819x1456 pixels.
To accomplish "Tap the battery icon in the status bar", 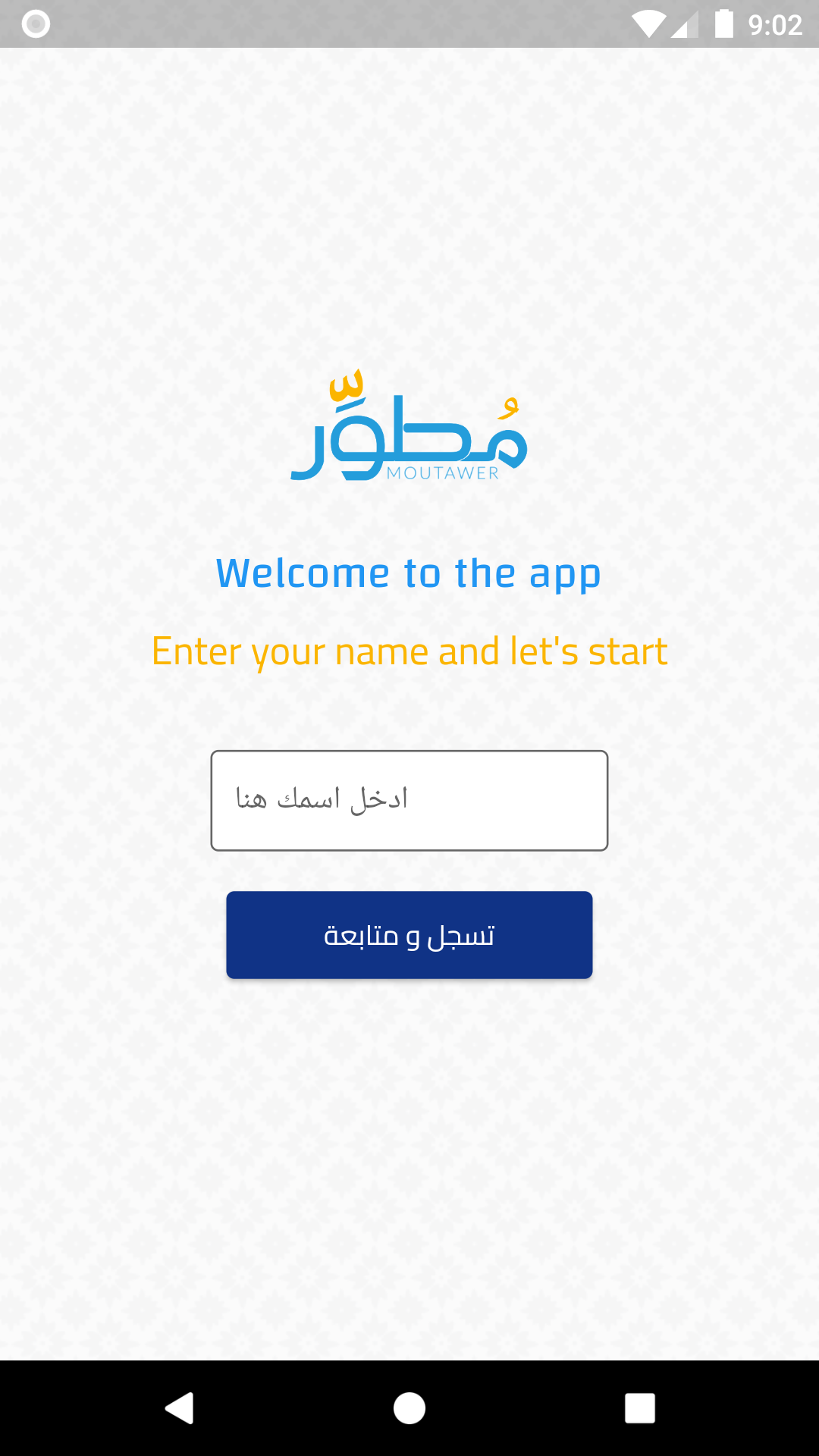I will pos(723,25).
